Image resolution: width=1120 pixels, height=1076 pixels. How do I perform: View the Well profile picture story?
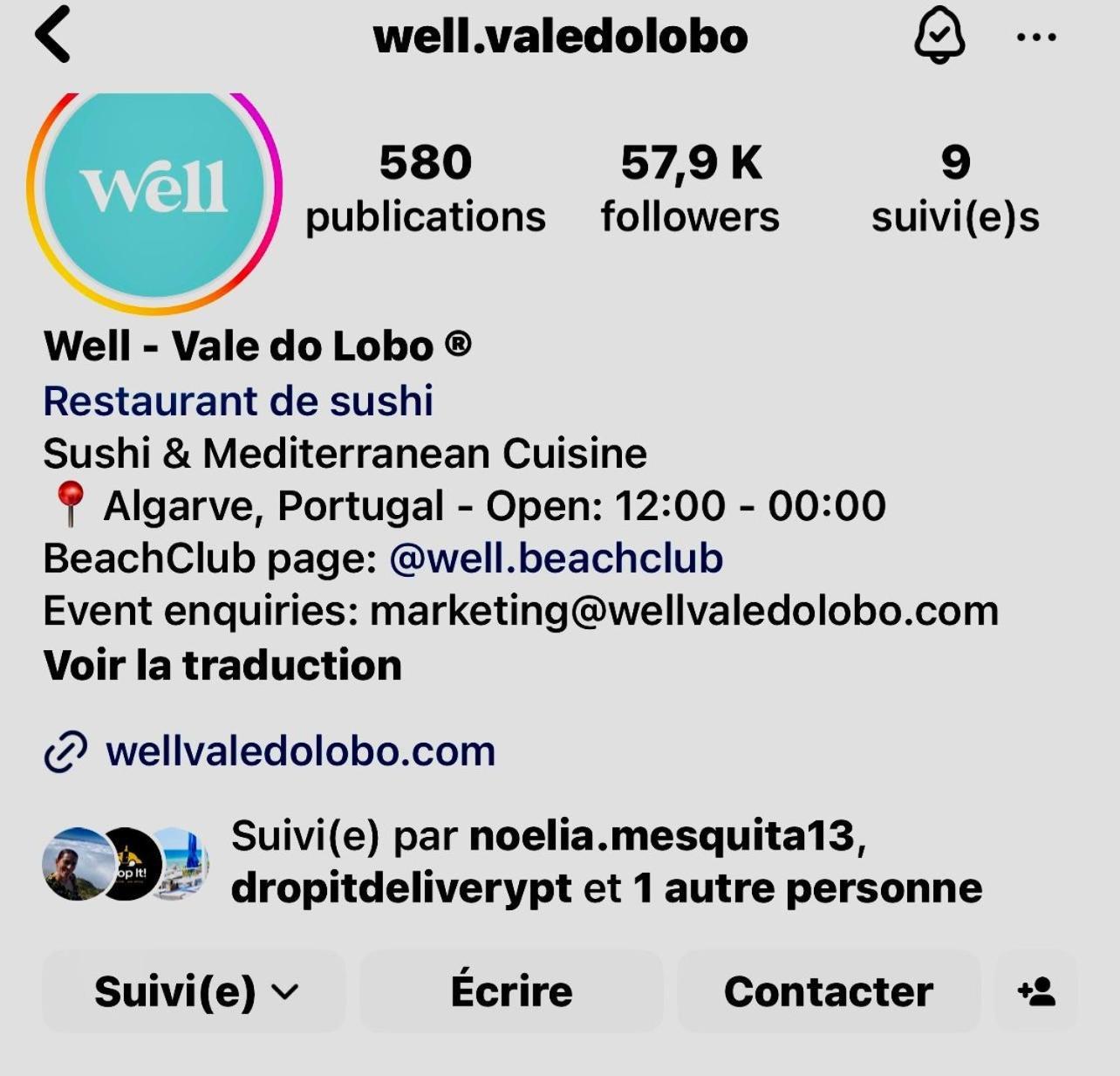point(154,189)
